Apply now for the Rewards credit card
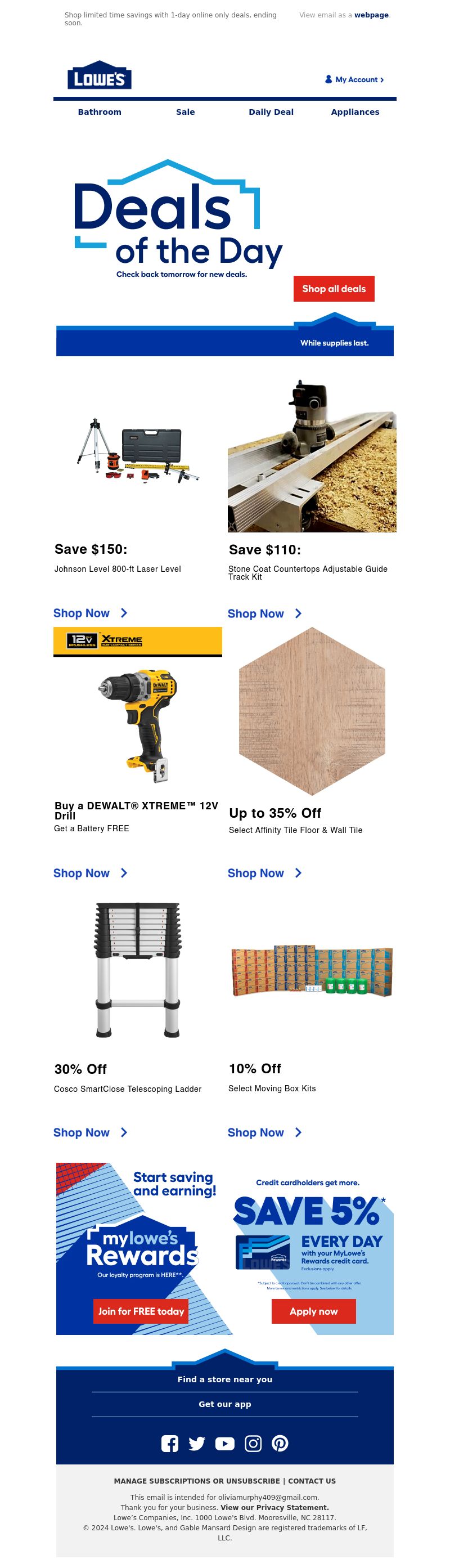This screenshot has width=450, height=1568. 313,1311
